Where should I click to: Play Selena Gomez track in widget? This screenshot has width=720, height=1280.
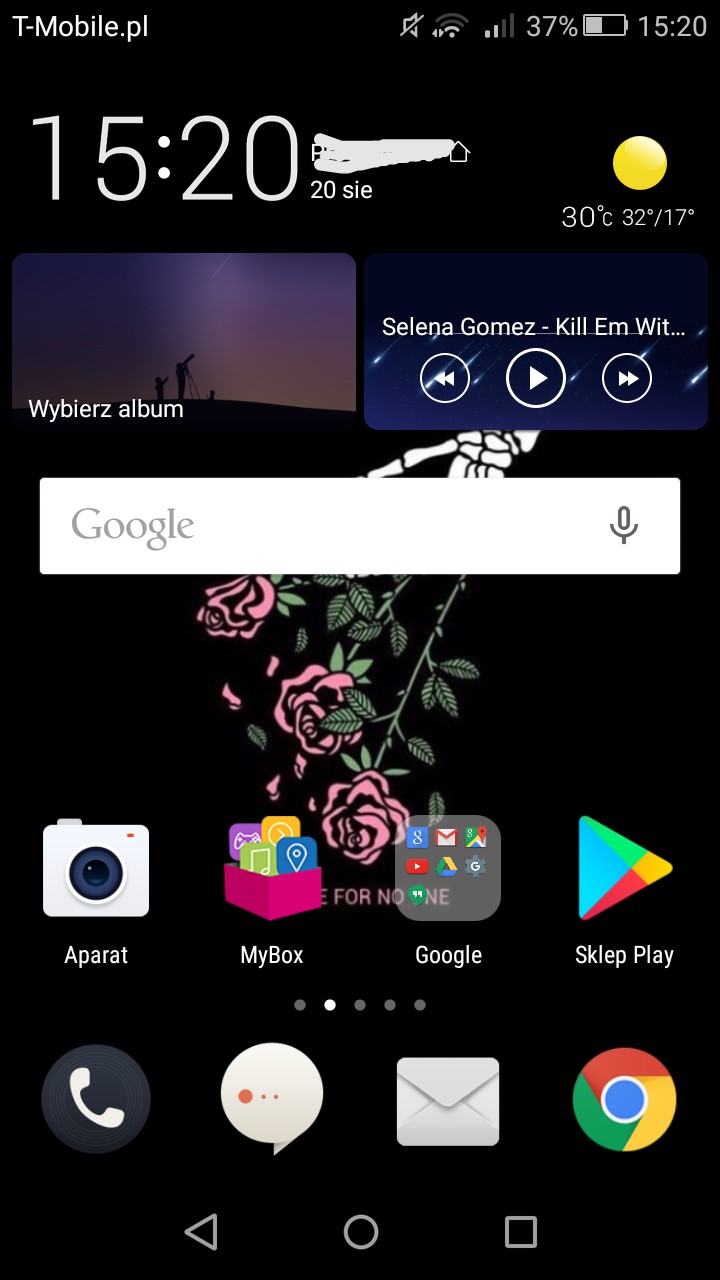pos(536,378)
